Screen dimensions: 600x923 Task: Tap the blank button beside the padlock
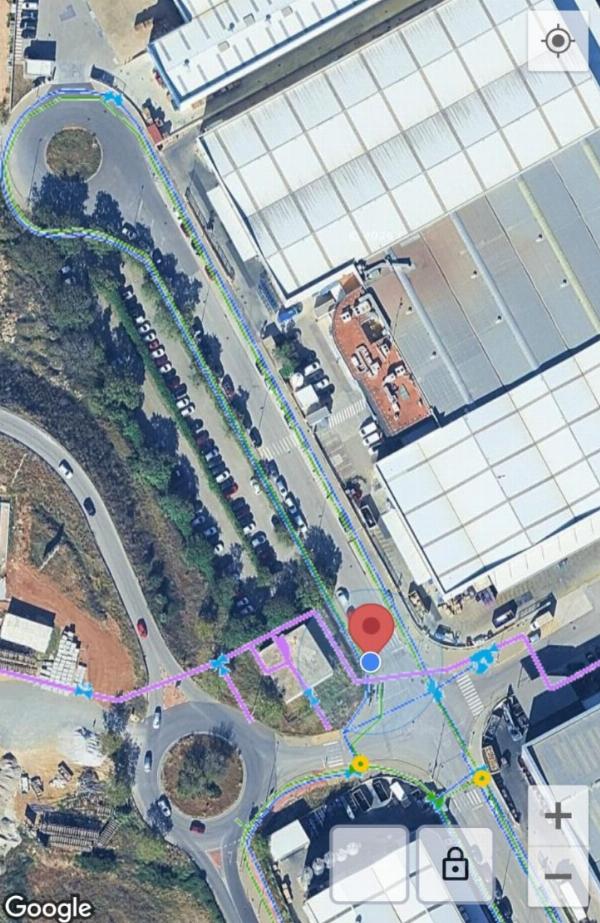click(x=369, y=865)
